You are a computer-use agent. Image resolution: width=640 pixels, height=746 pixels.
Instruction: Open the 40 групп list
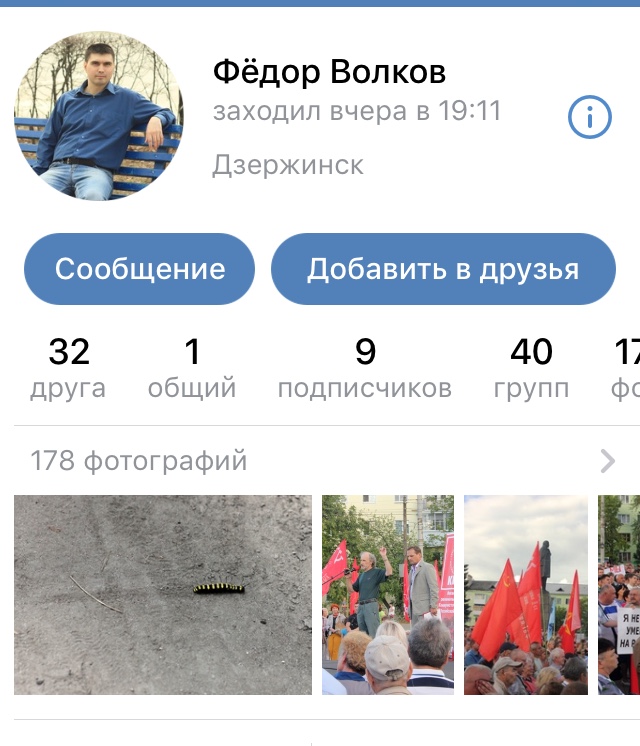[x=531, y=367]
